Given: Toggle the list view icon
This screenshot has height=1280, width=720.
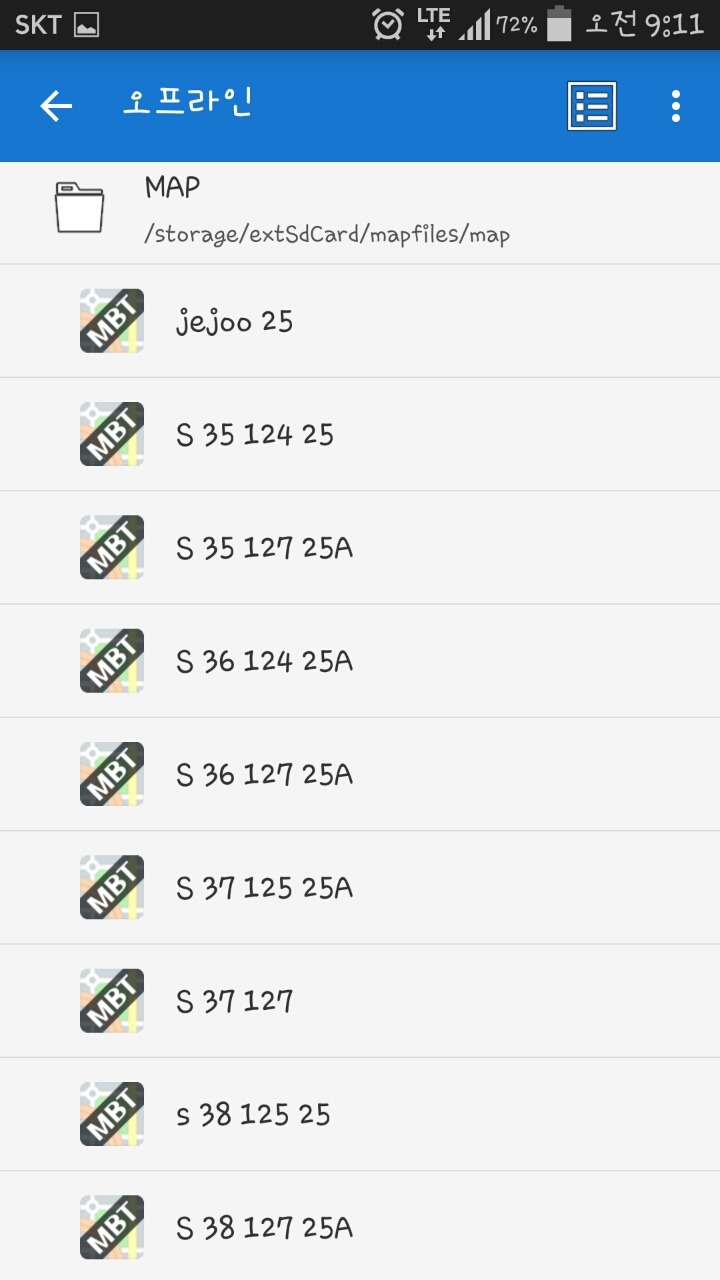Looking at the screenshot, I should pos(592,106).
